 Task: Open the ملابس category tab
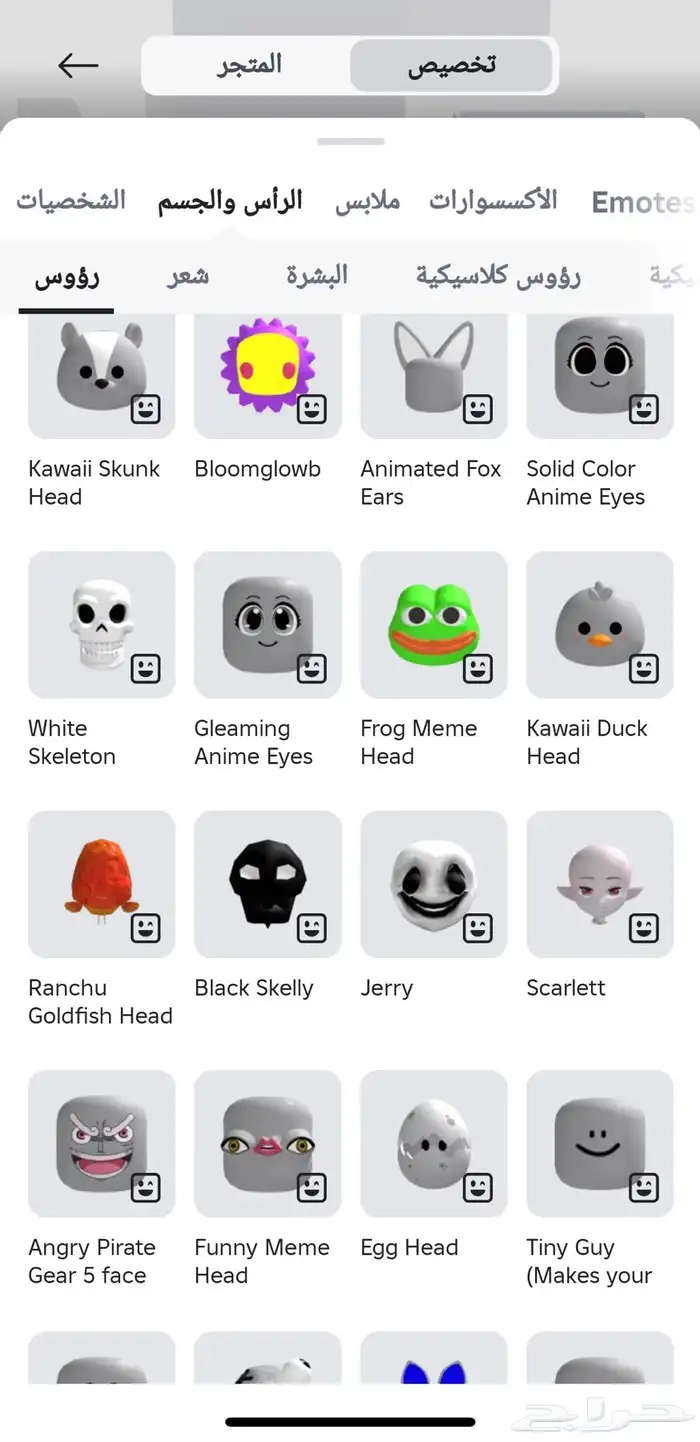(x=367, y=200)
